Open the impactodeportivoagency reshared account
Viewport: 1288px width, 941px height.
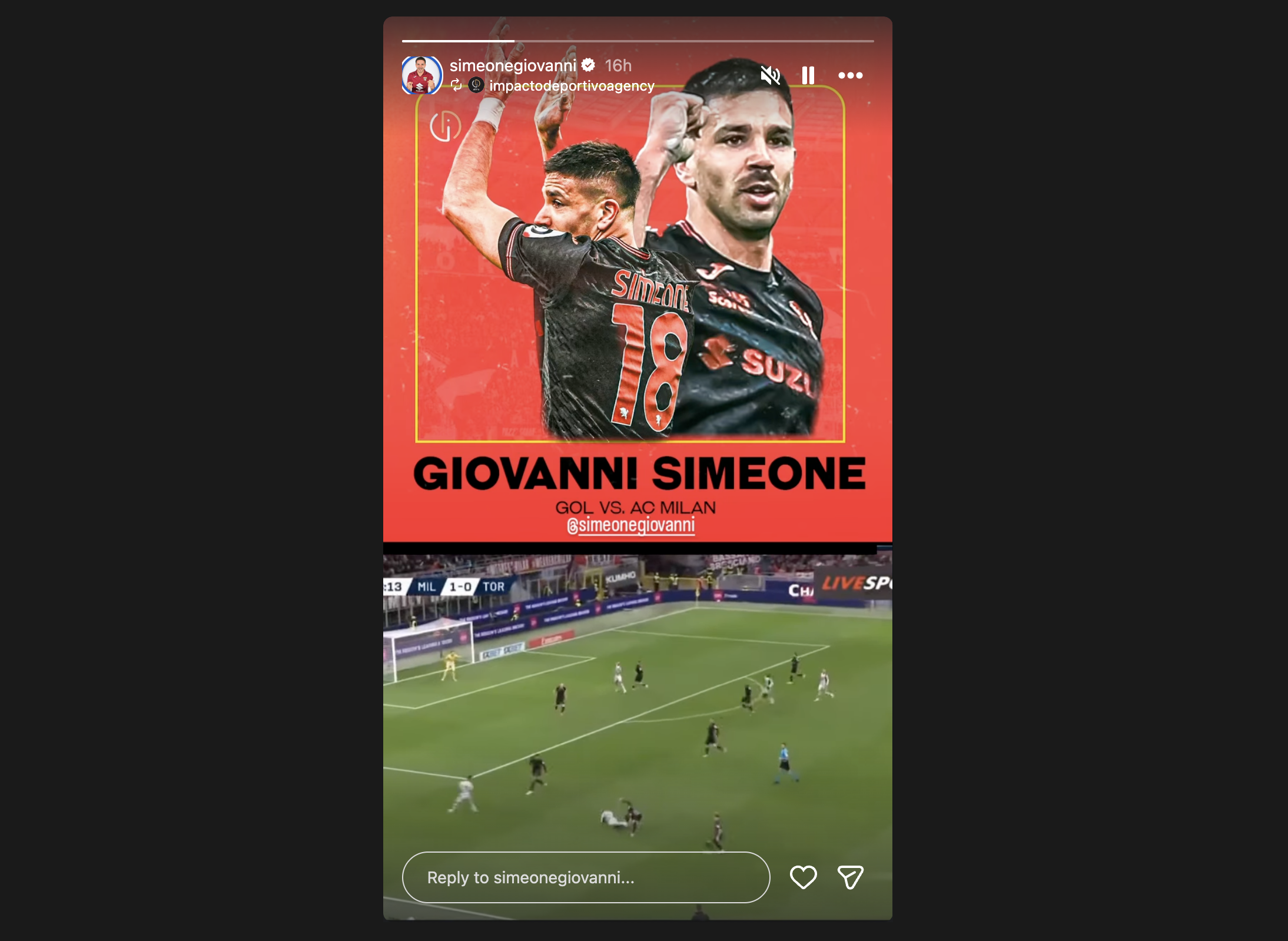[571, 86]
